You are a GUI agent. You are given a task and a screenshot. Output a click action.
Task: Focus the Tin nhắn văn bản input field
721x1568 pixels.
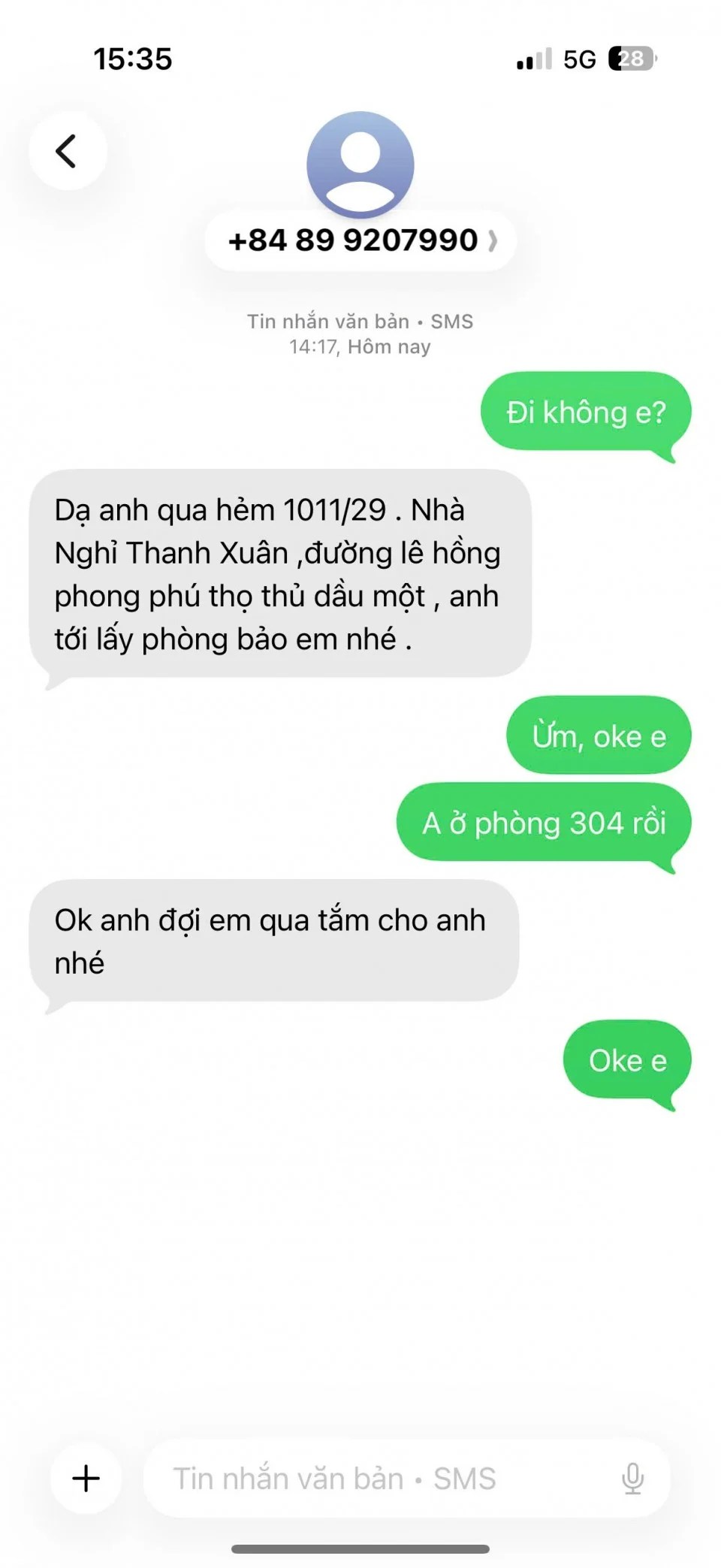[x=376, y=1478]
